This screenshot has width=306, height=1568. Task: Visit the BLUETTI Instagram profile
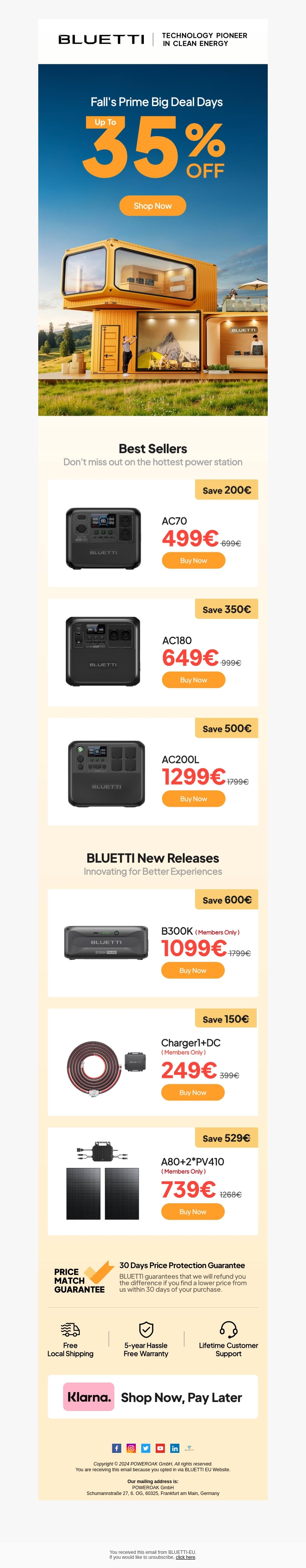point(131,1448)
